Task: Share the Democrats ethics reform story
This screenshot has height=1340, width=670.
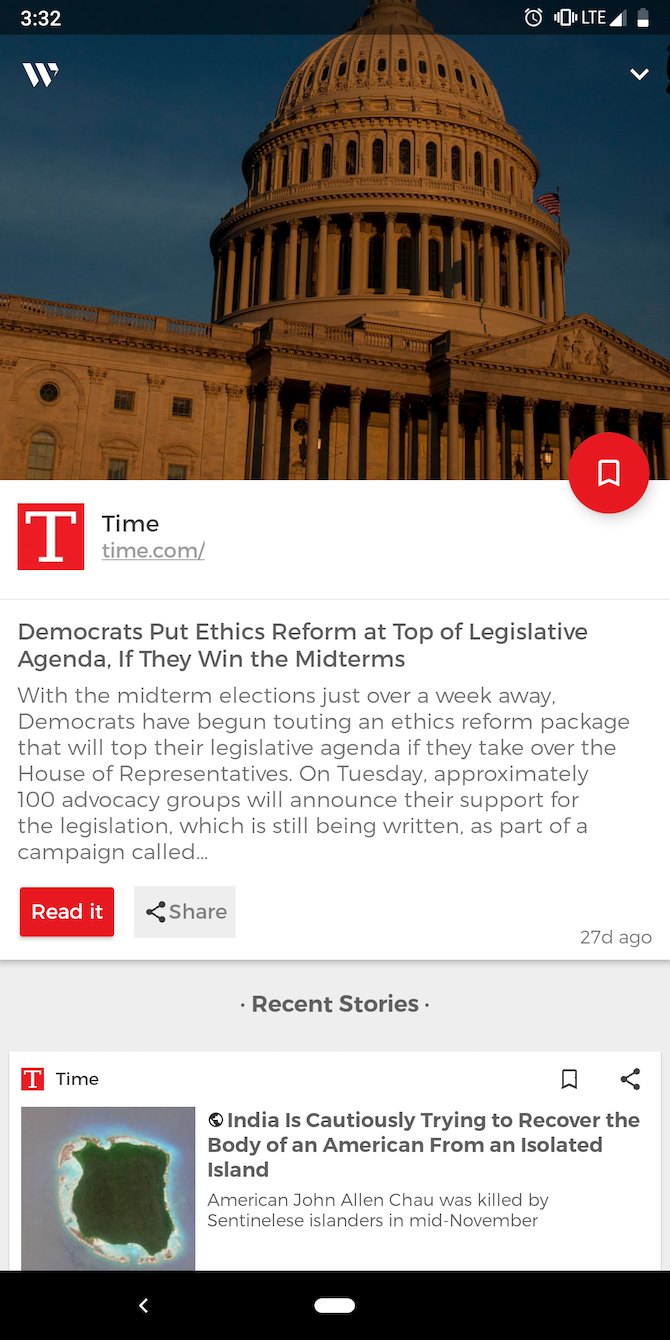Action: coord(185,911)
